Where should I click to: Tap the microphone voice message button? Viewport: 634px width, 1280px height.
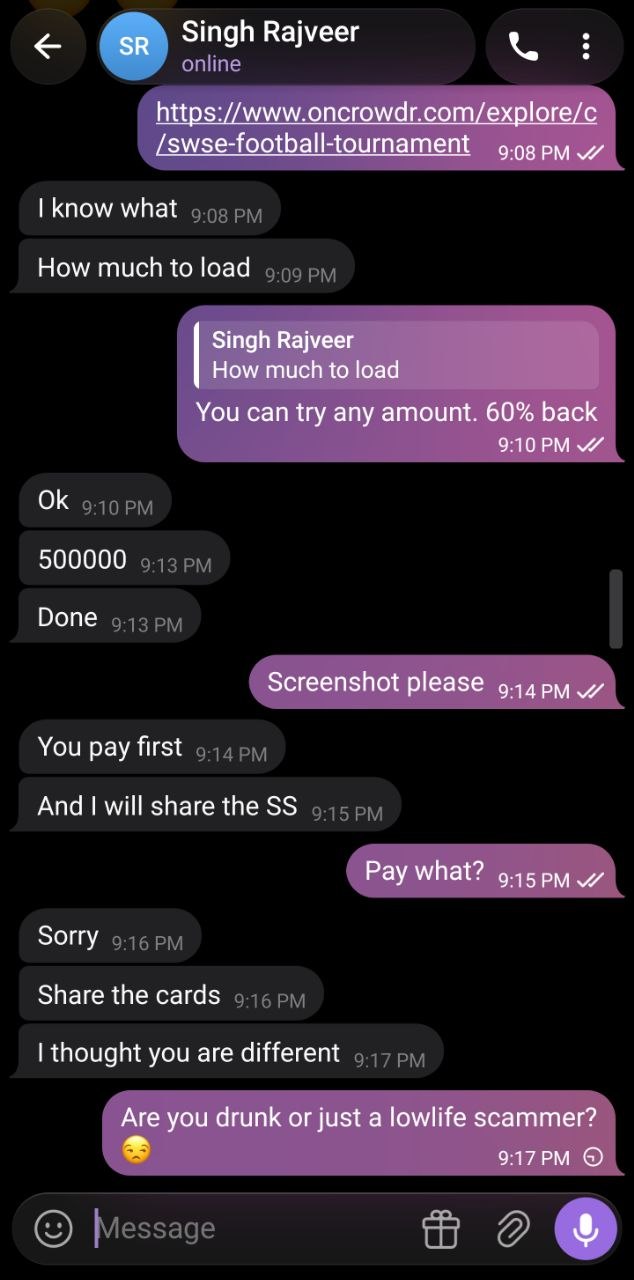tap(586, 1227)
